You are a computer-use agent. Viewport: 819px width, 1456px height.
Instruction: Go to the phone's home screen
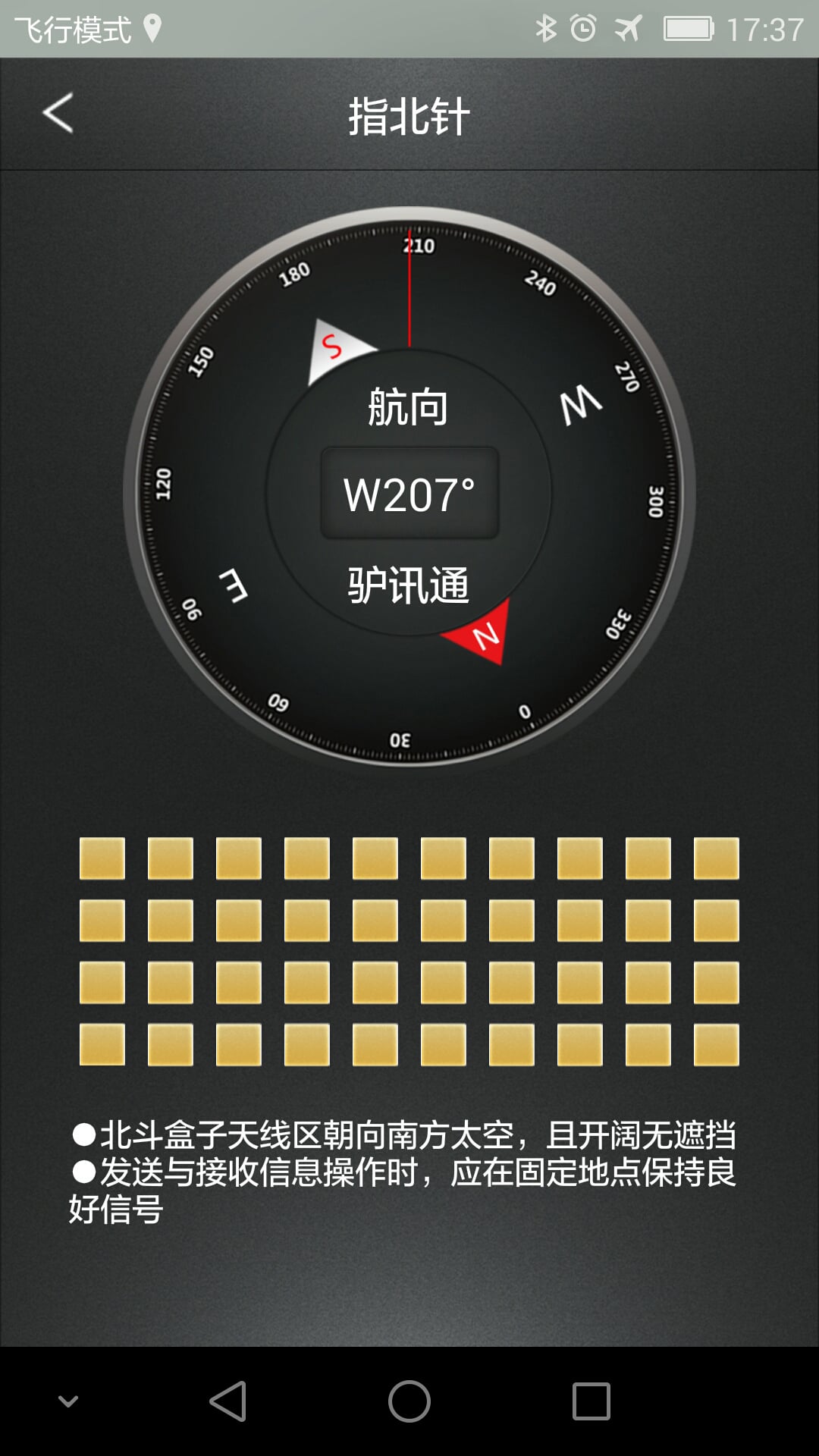(x=409, y=1401)
